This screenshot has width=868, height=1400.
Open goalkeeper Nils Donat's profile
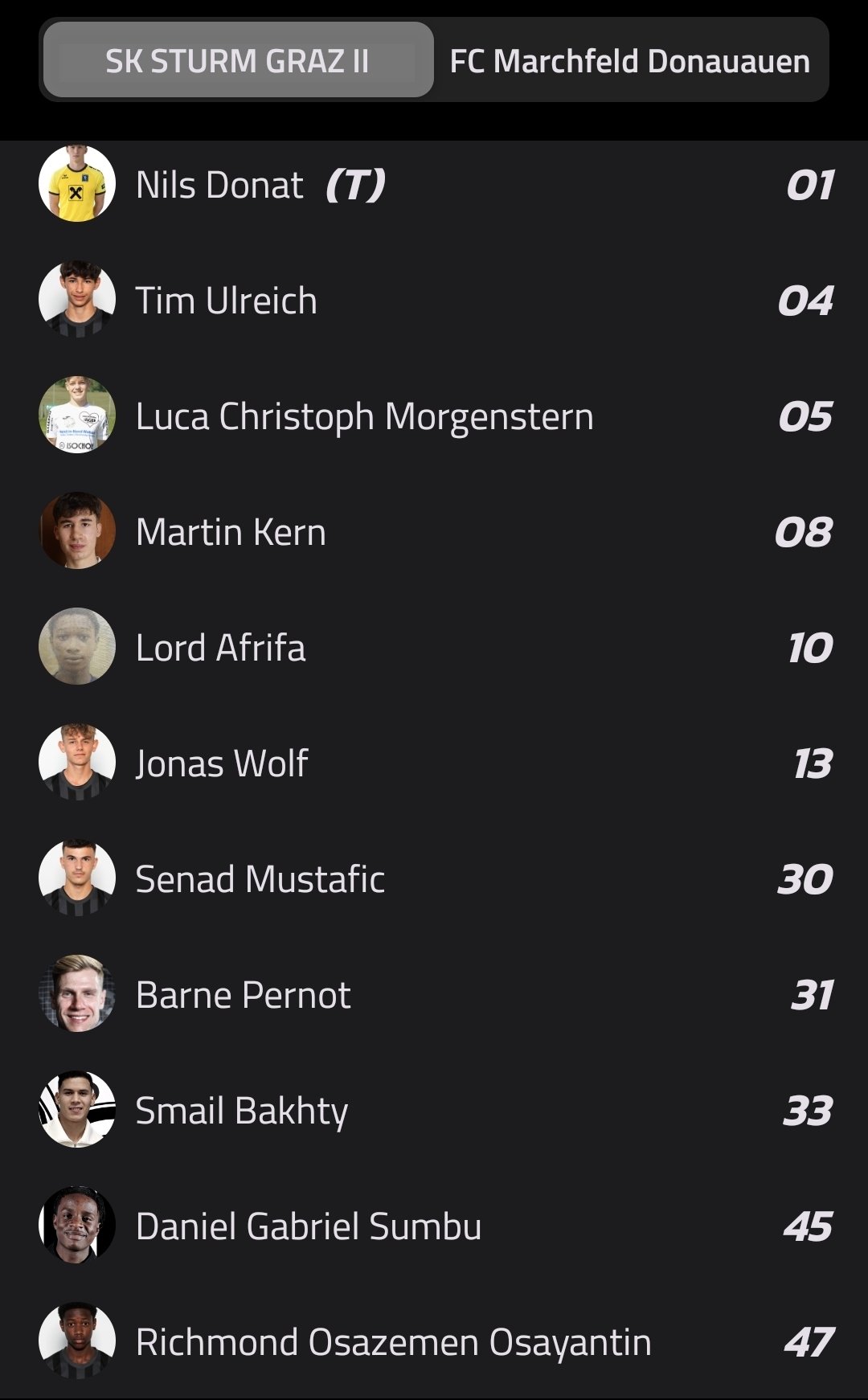434,185
